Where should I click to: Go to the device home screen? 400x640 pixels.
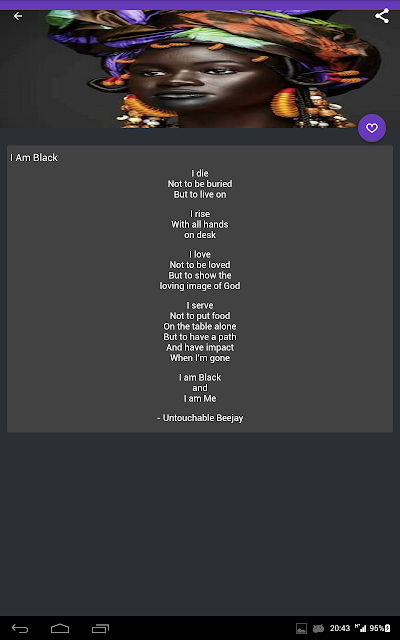[x=60, y=629]
